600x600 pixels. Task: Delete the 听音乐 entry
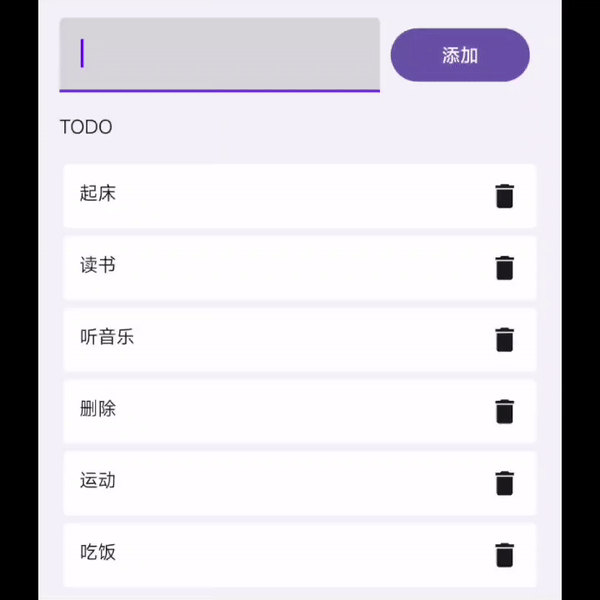(505, 340)
